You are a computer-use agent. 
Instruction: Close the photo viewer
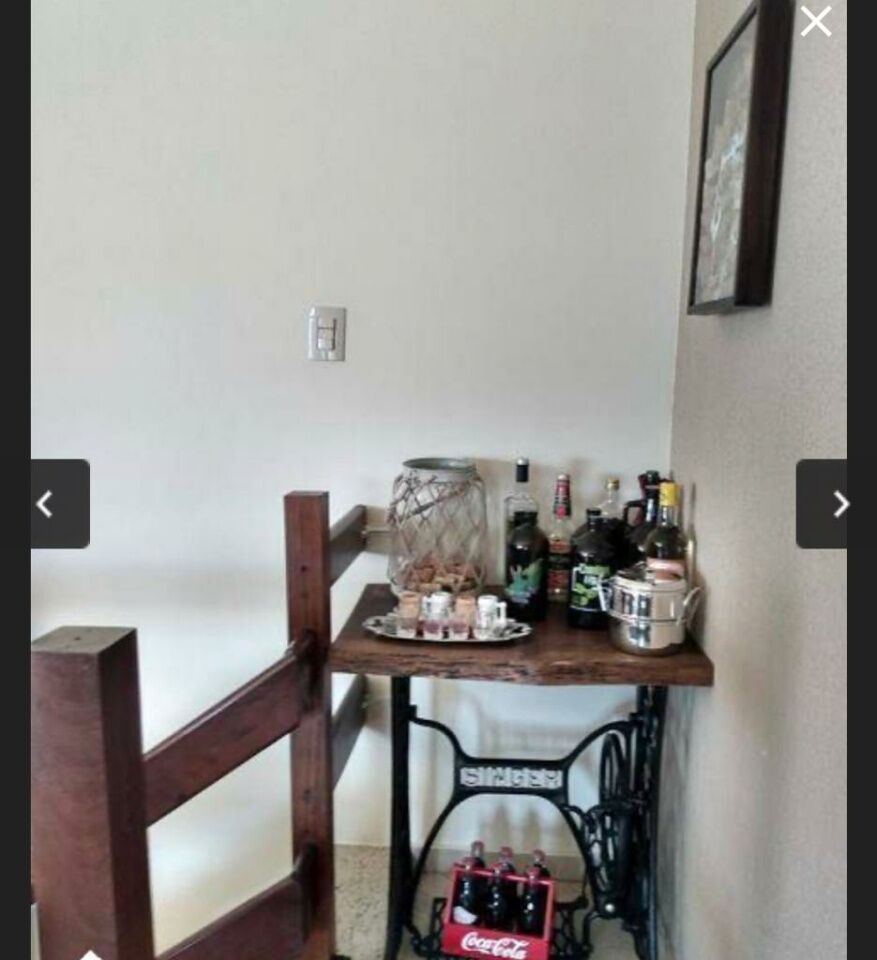[815, 21]
